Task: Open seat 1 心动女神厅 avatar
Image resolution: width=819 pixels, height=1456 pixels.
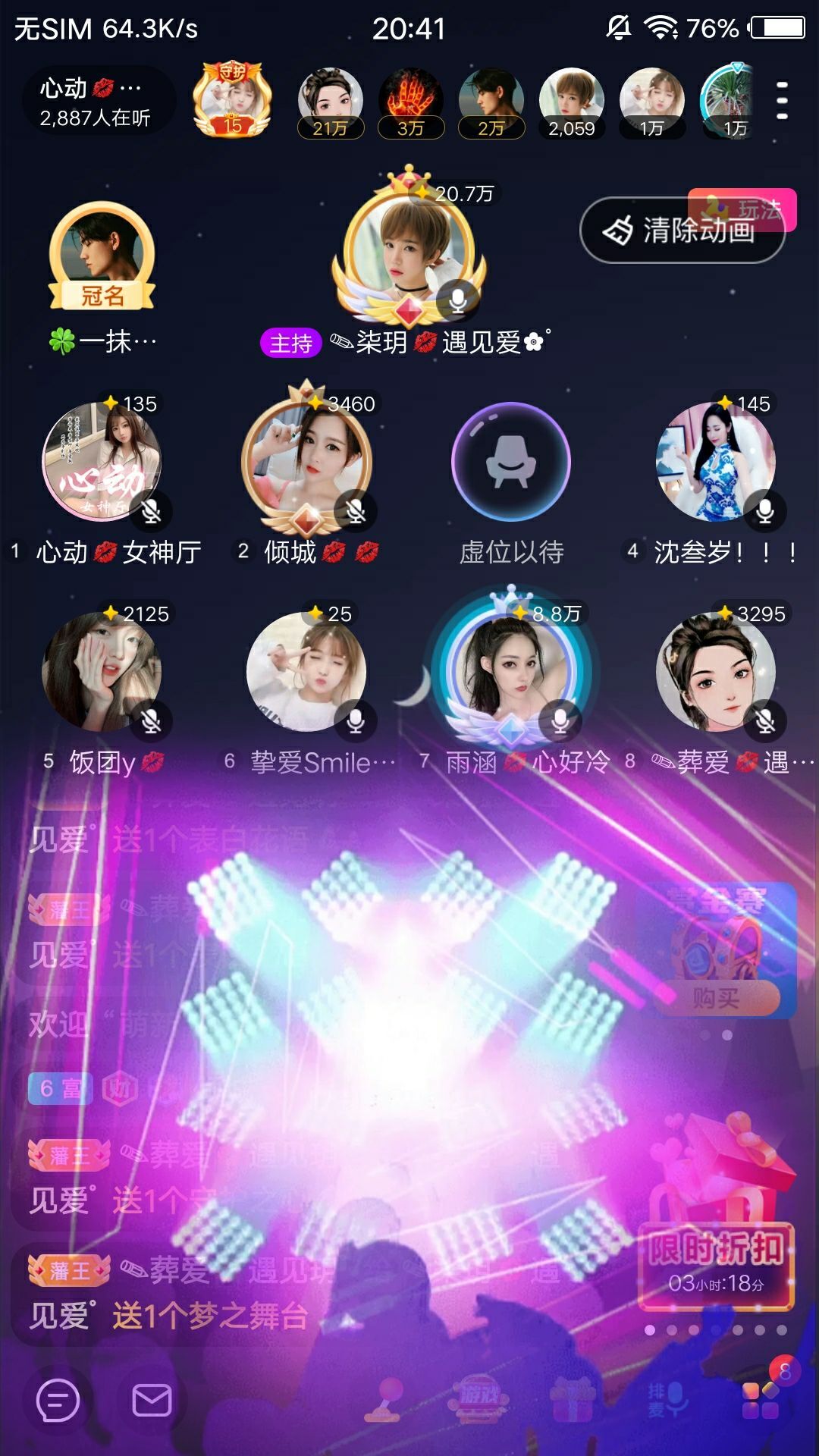Action: (x=102, y=462)
